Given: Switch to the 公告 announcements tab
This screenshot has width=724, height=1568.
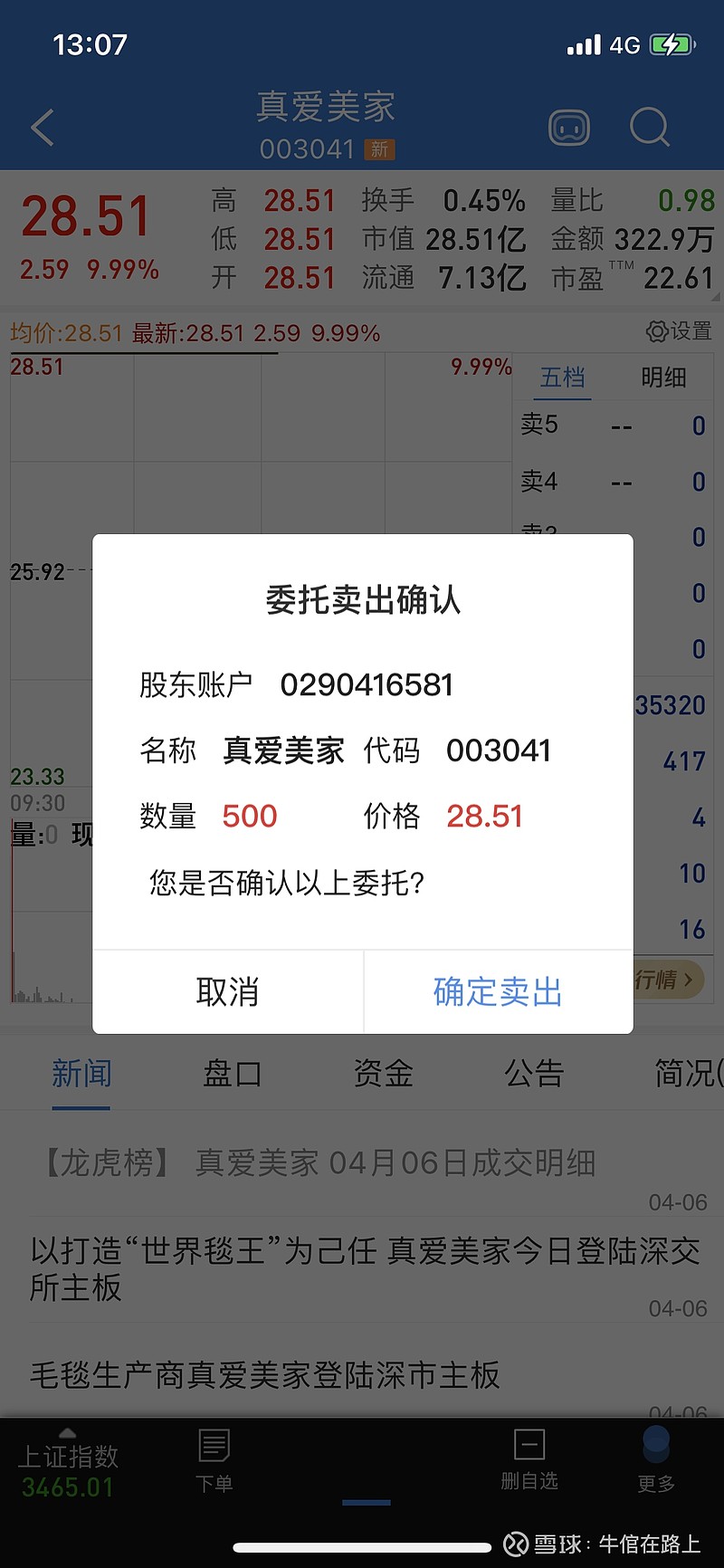Looking at the screenshot, I should [534, 1073].
